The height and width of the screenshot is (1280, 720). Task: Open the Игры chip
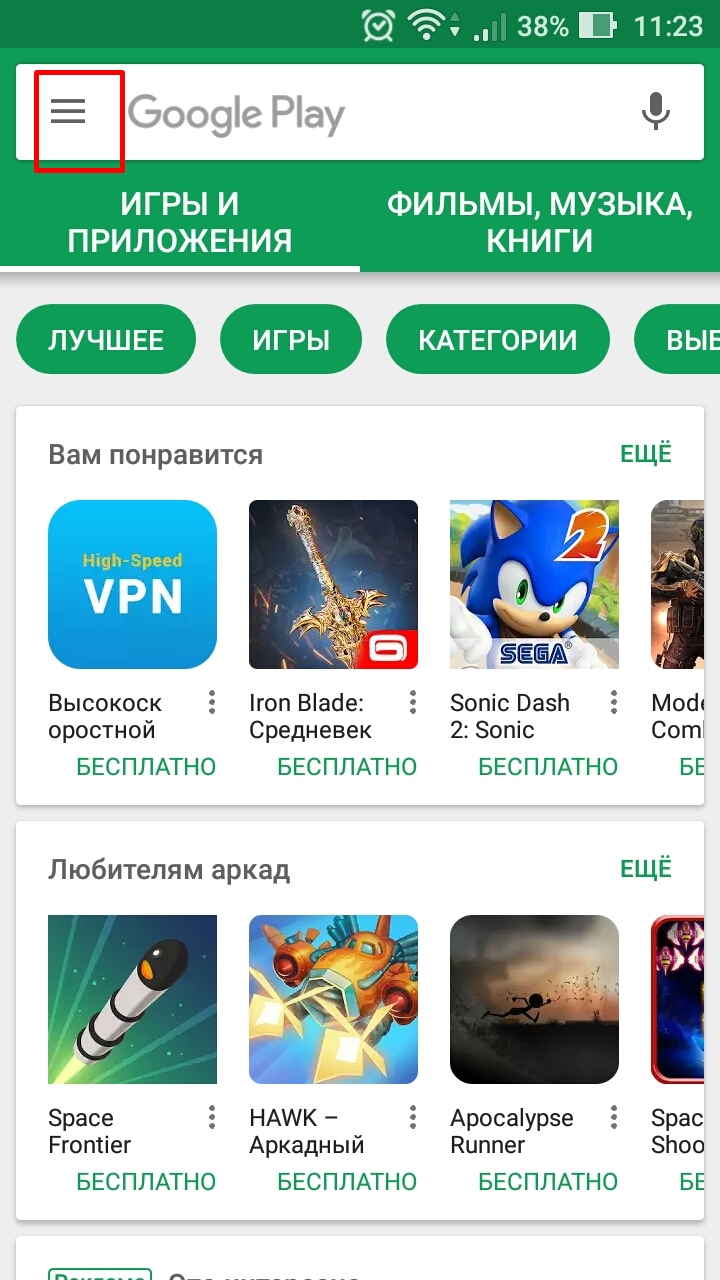click(x=291, y=340)
